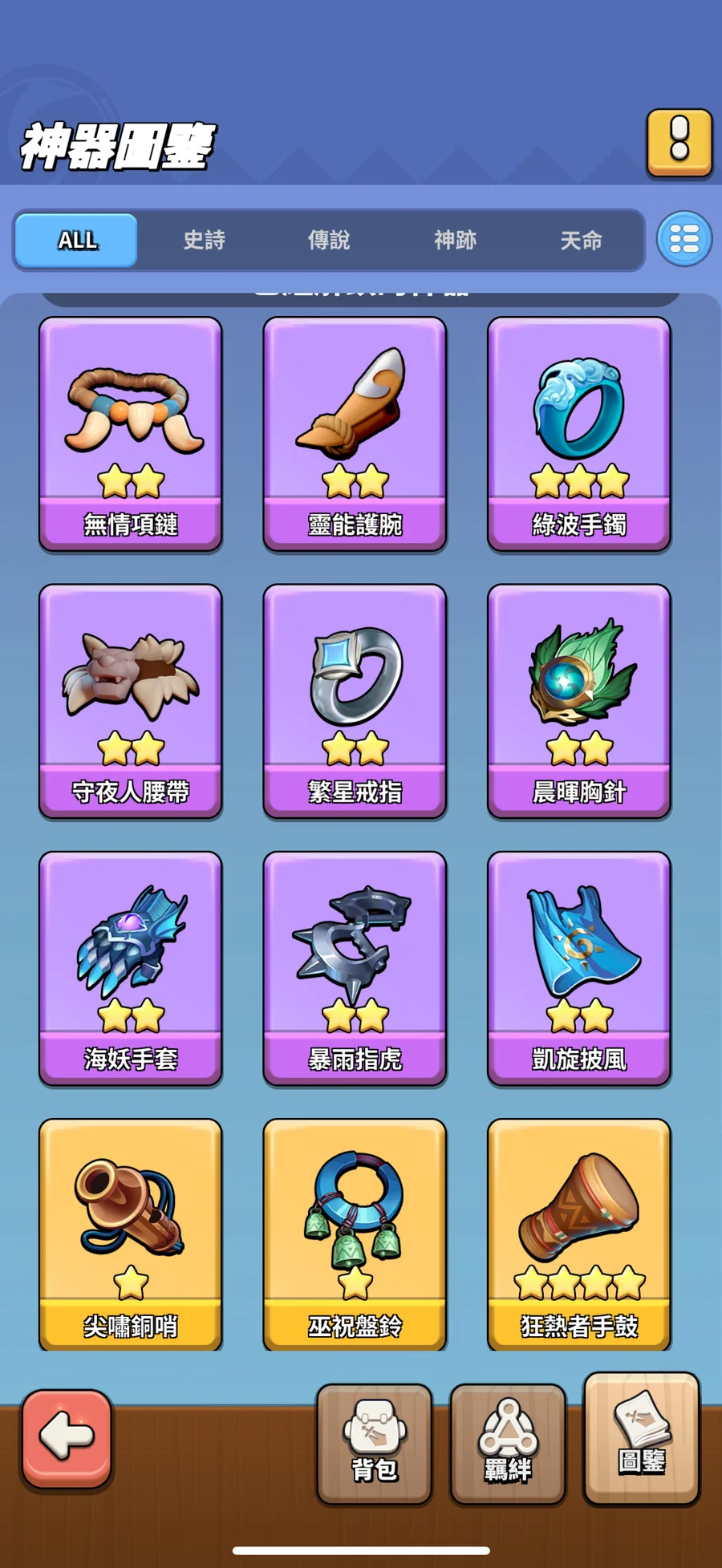Open the yellow exclamation info button
722x1568 pixels.
679,142
